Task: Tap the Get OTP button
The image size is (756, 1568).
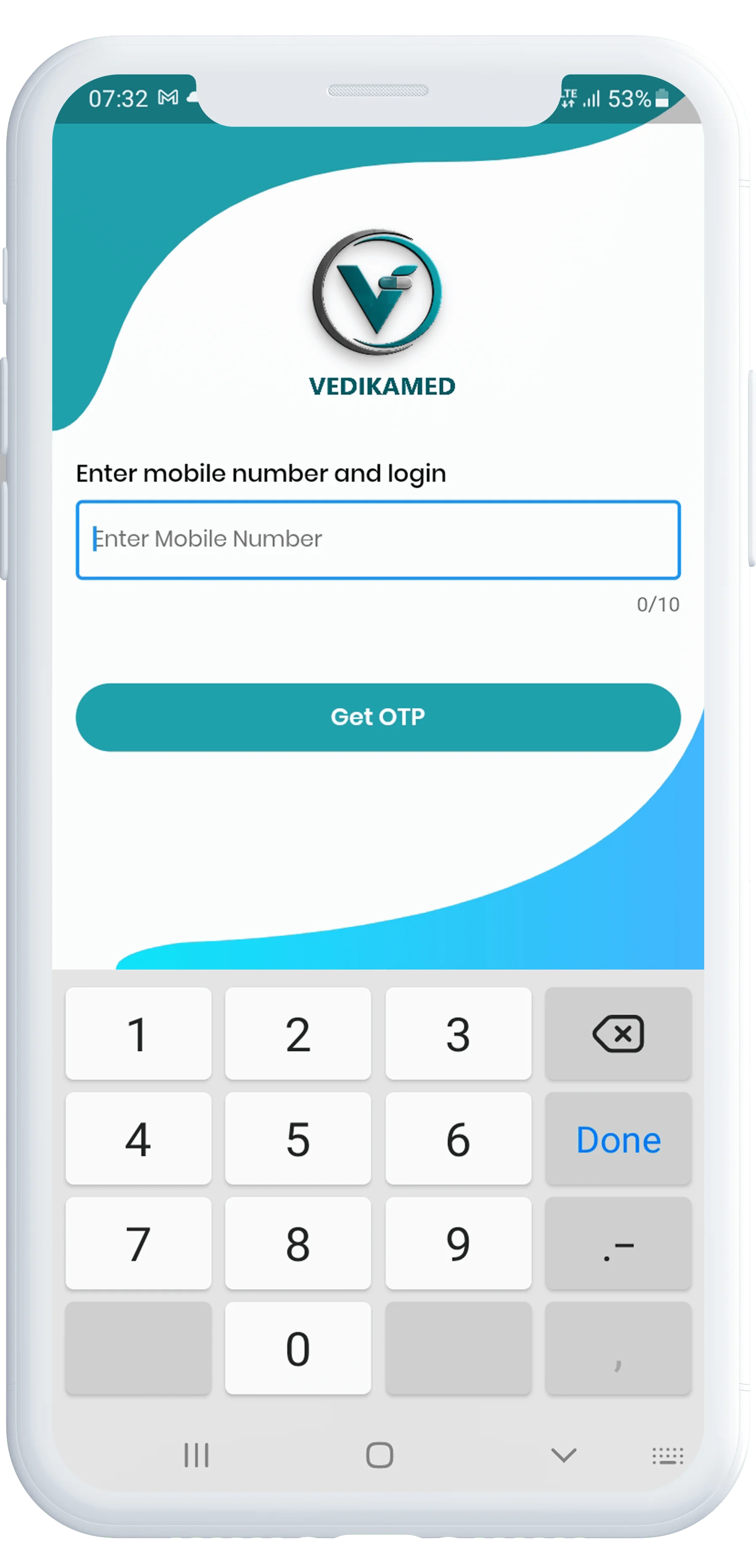Action: point(377,717)
